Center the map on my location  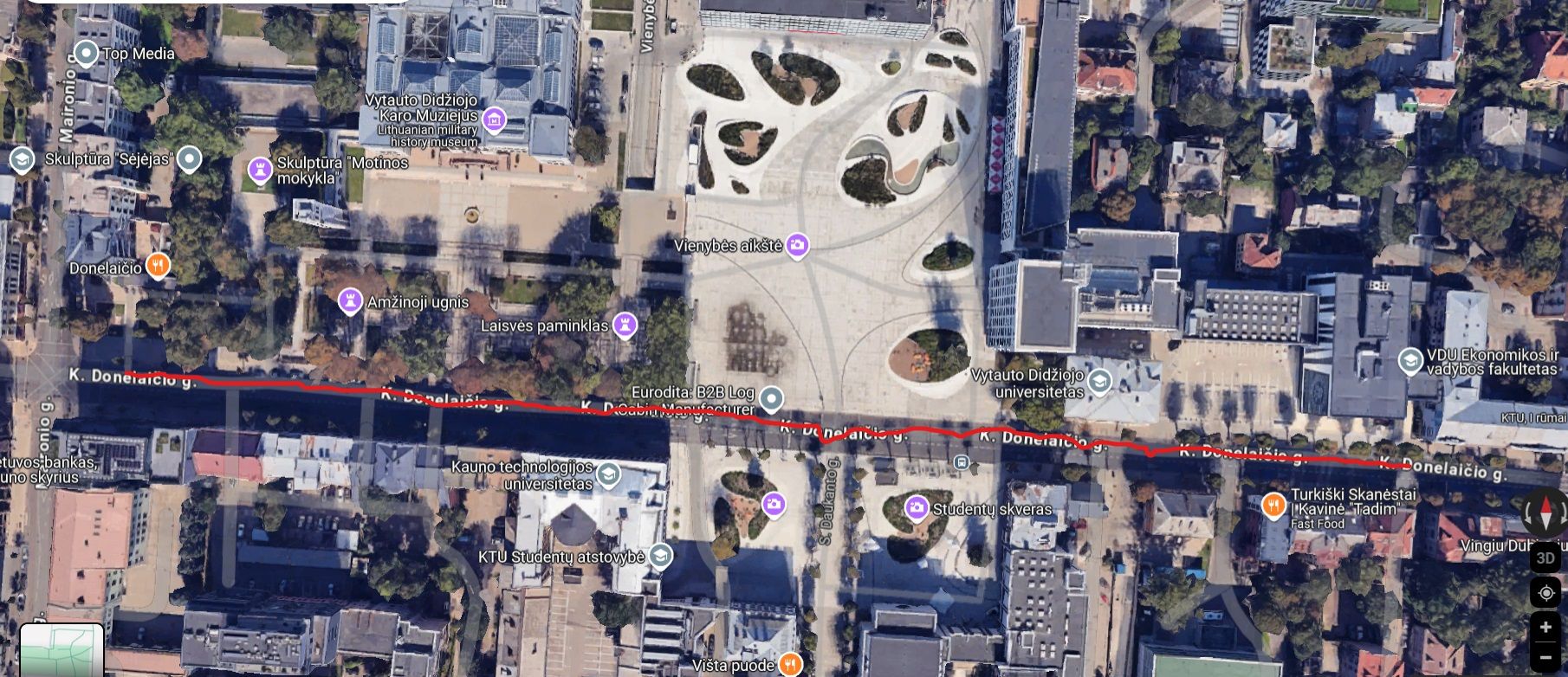[x=1545, y=594]
